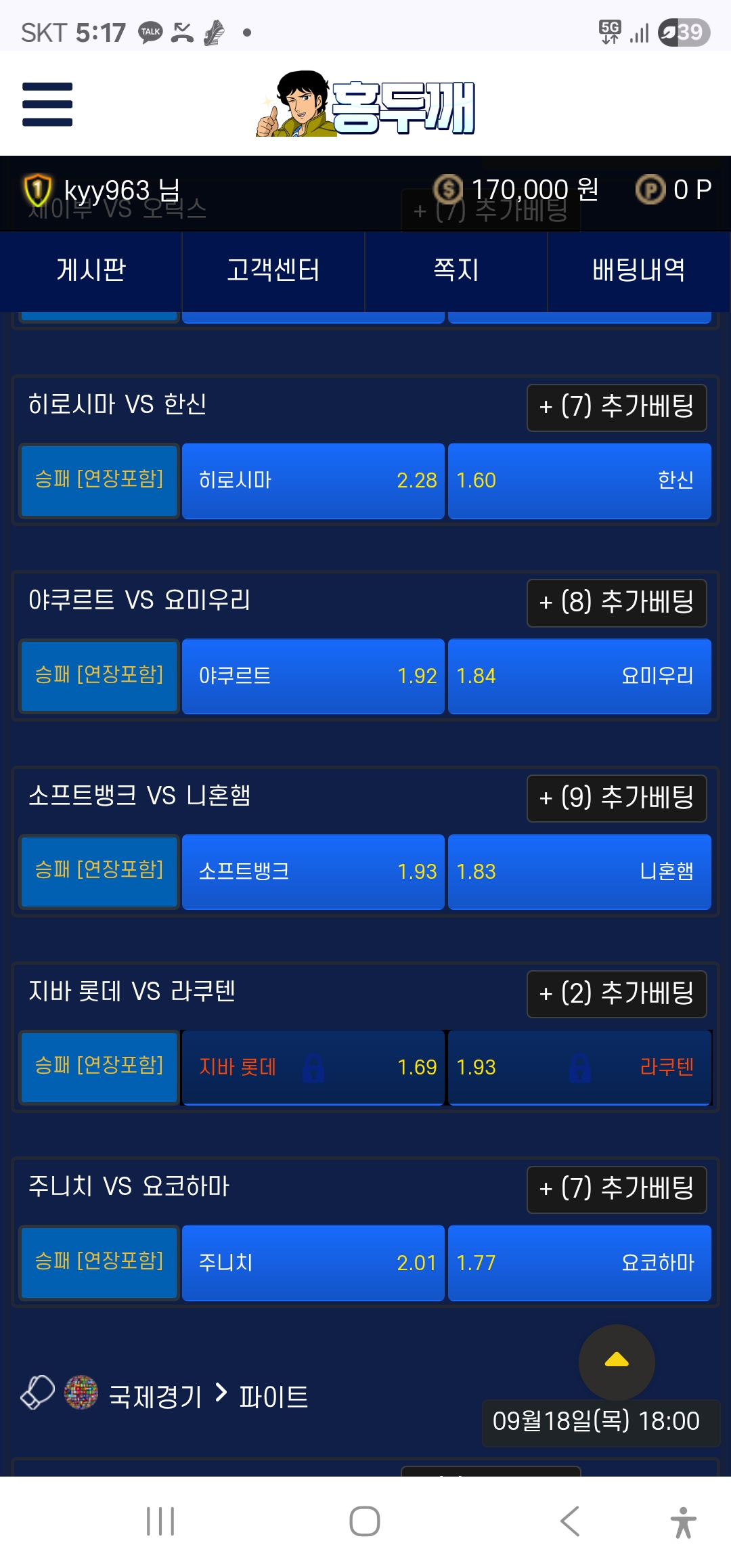Bet on 주니치 at 2.01

click(313, 1263)
